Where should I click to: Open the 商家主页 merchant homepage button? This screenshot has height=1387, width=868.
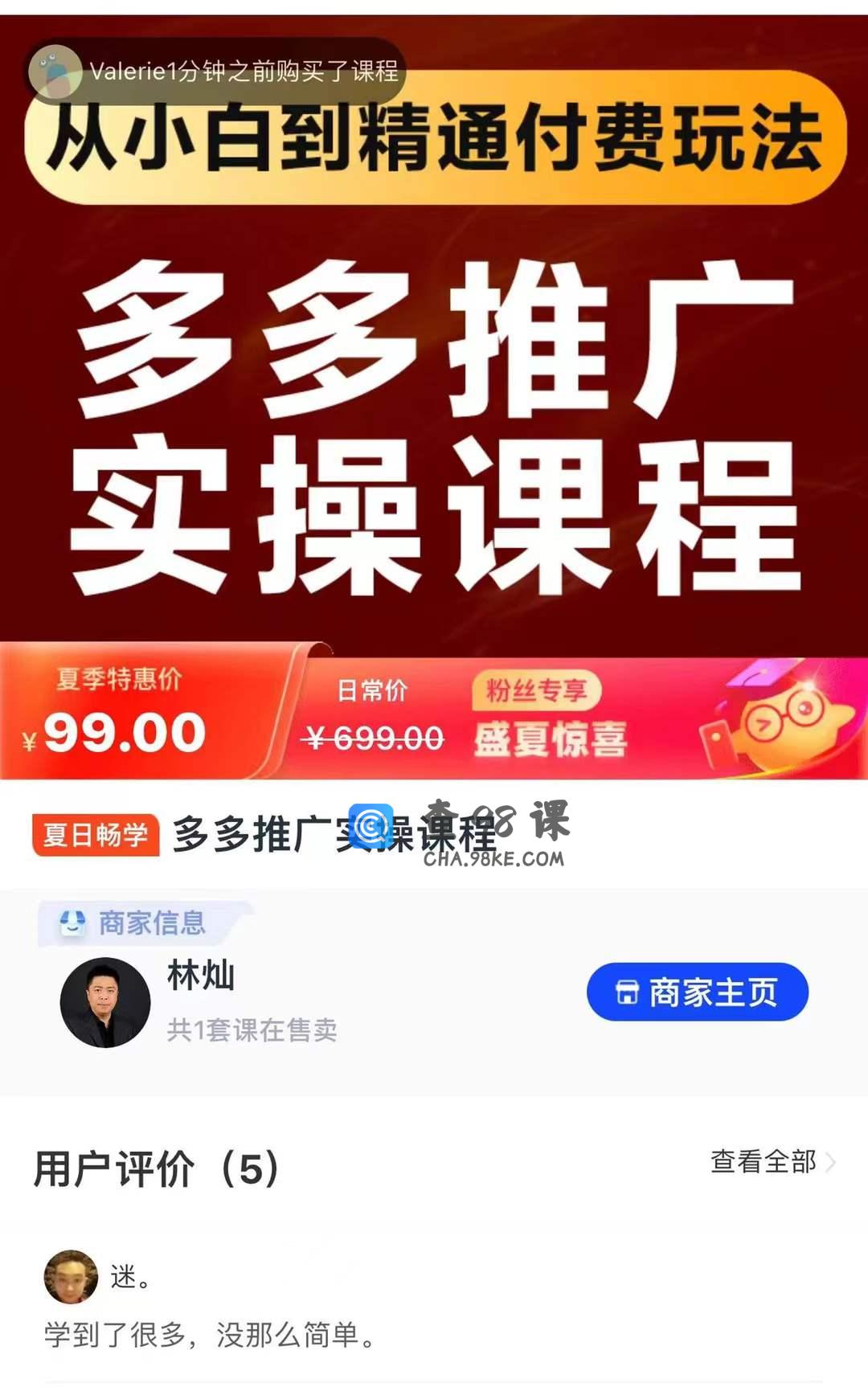(697, 992)
